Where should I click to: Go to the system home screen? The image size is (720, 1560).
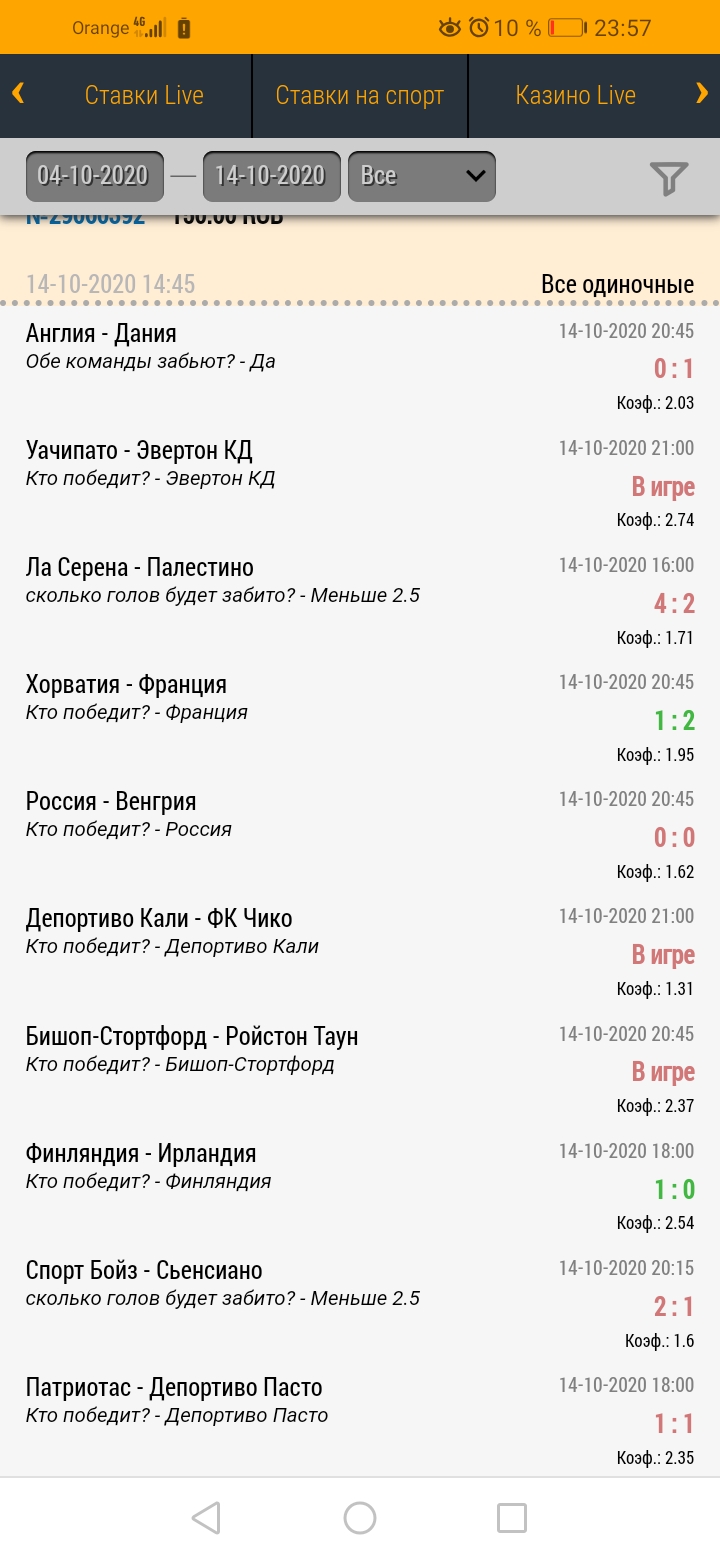pyautogui.click(x=360, y=1518)
